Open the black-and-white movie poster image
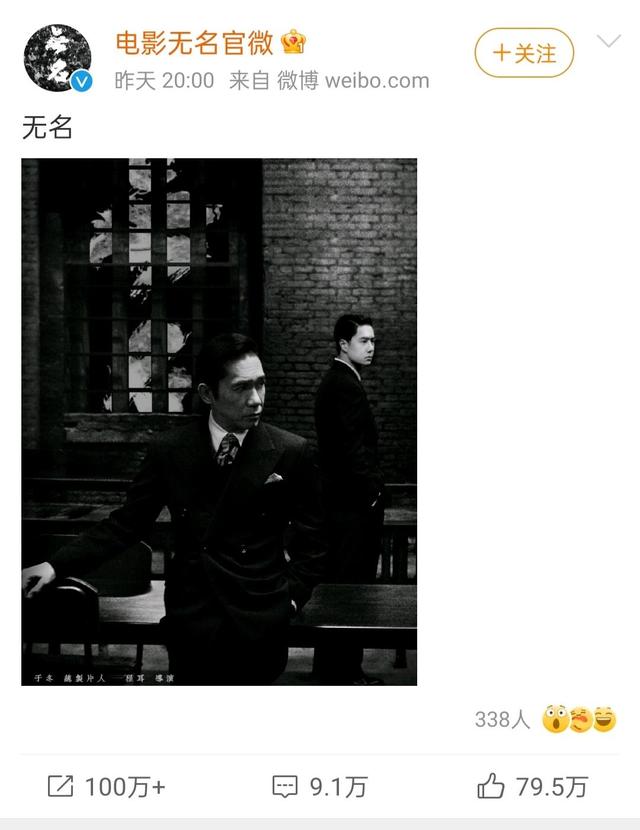Image resolution: width=640 pixels, height=830 pixels. tap(219, 421)
